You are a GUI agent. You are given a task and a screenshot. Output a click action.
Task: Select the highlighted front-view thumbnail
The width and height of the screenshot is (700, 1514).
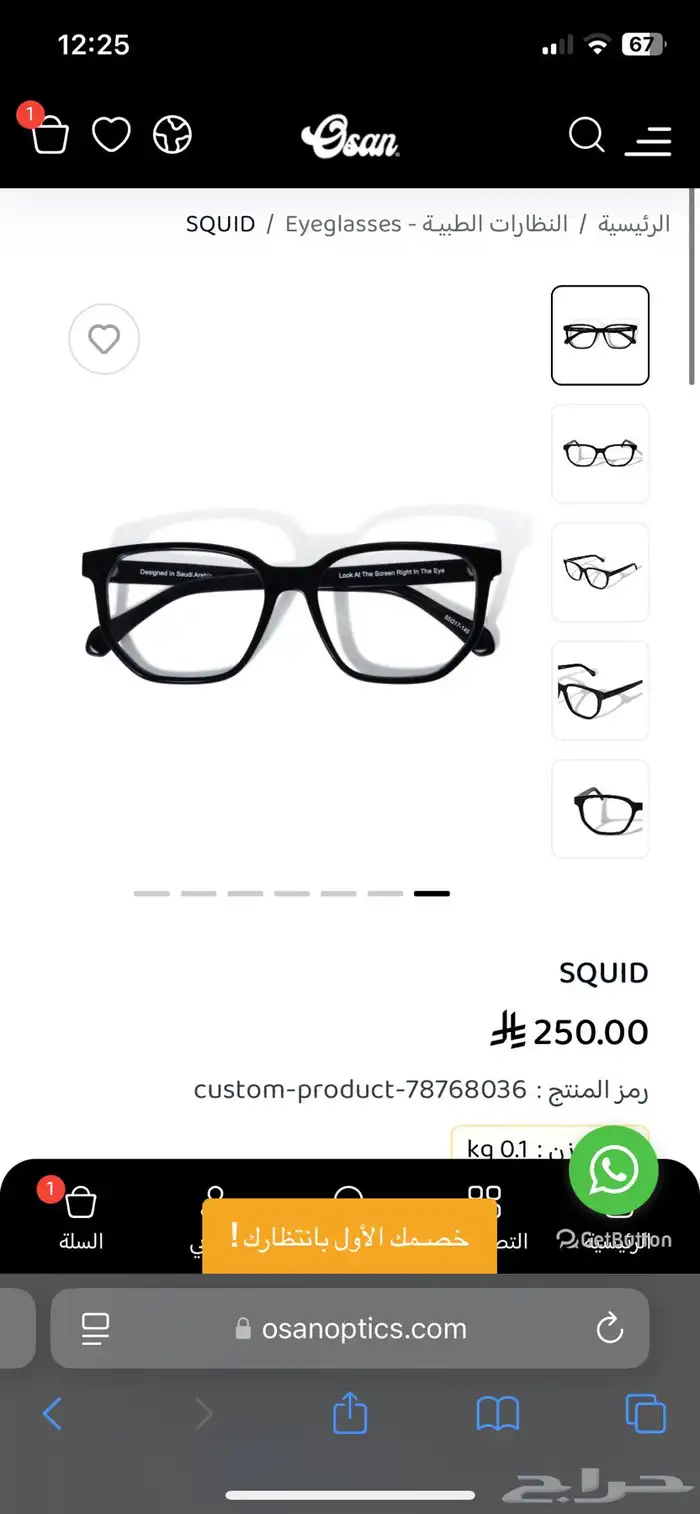click(600, 335)
